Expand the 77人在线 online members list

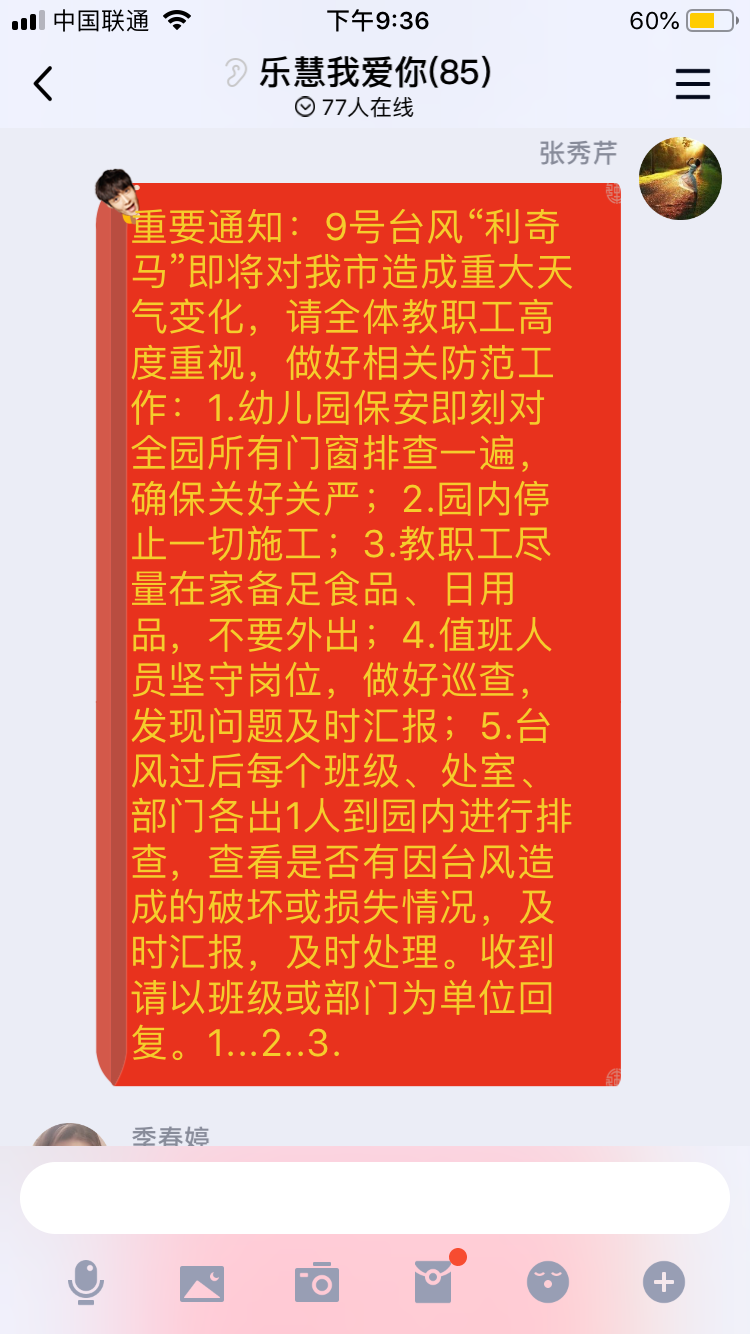(354, 108)
